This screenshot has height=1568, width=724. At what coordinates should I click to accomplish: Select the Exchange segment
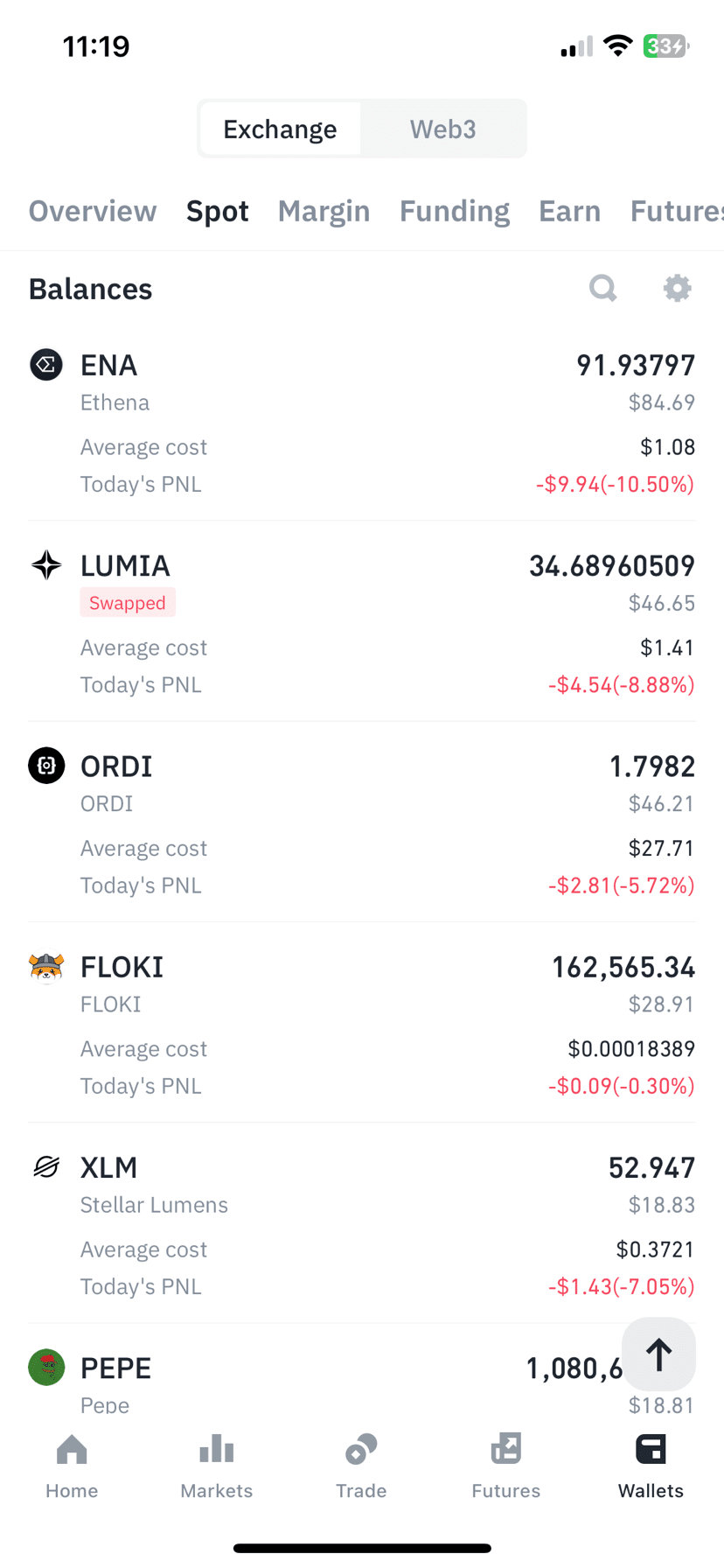280,129
